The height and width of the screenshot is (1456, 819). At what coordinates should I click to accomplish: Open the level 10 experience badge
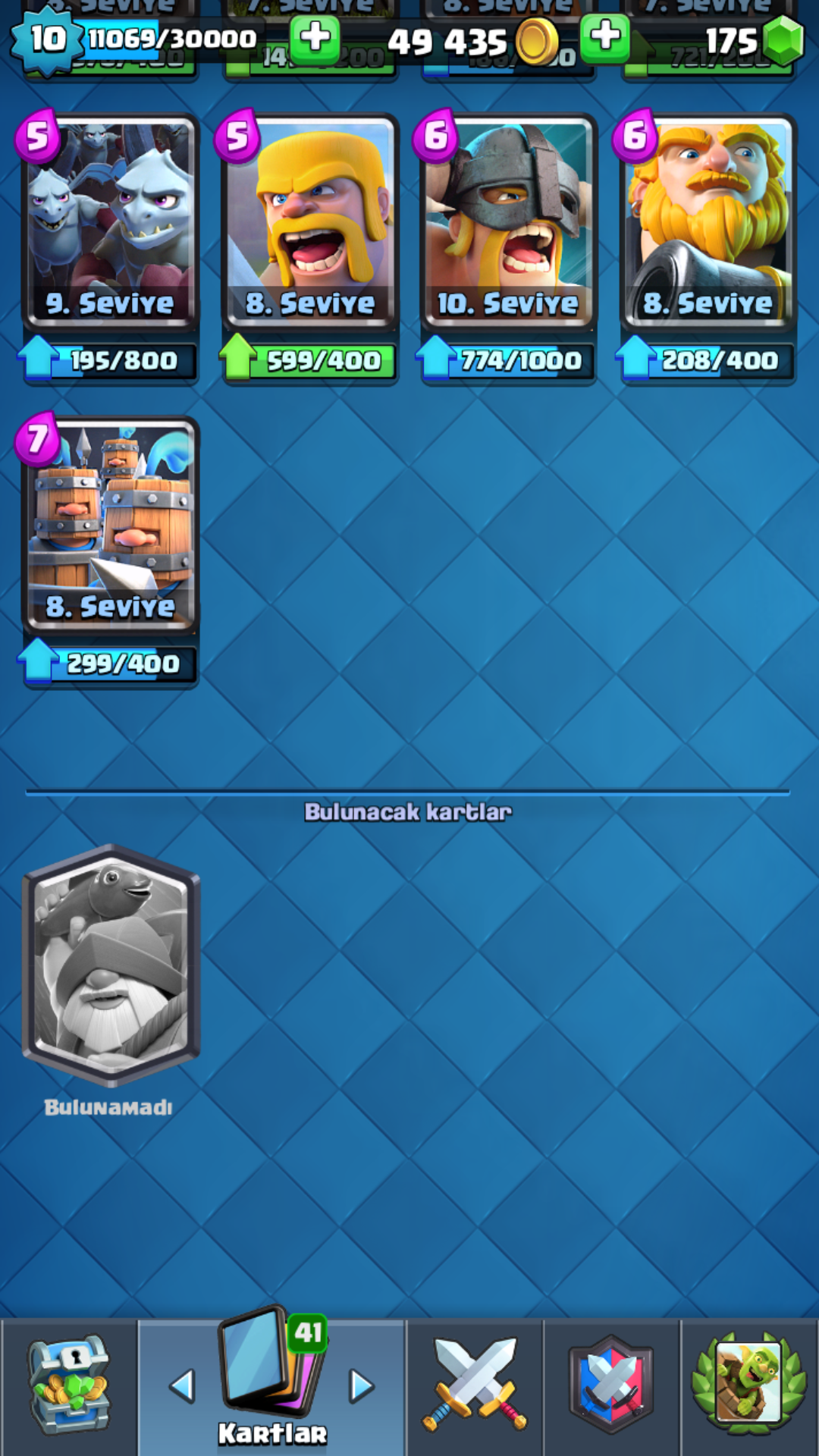pos(47,39)
